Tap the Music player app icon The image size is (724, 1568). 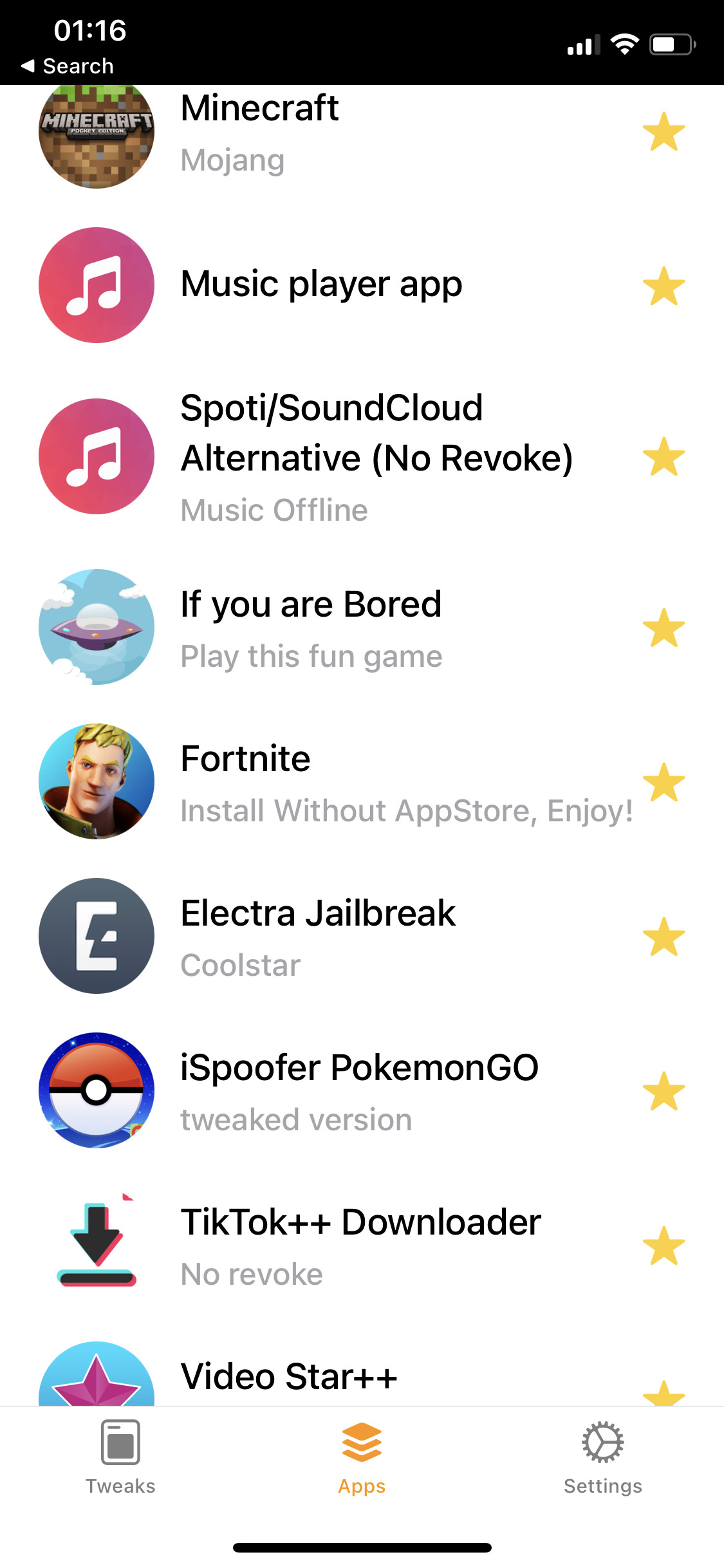95,285
